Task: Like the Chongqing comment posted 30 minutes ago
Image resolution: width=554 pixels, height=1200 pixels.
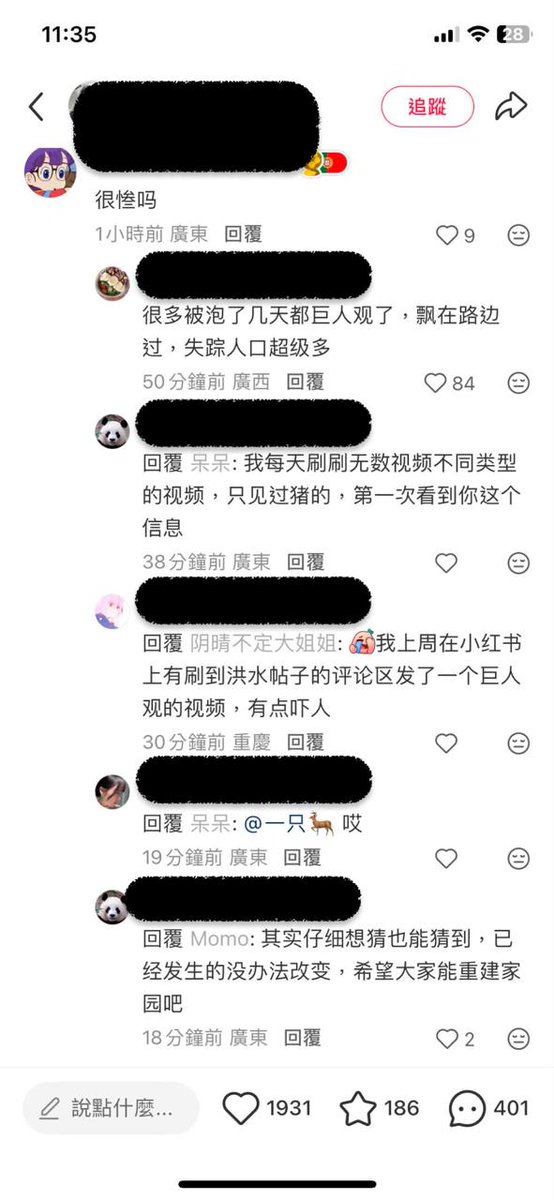Action: [x=446, y=743]
